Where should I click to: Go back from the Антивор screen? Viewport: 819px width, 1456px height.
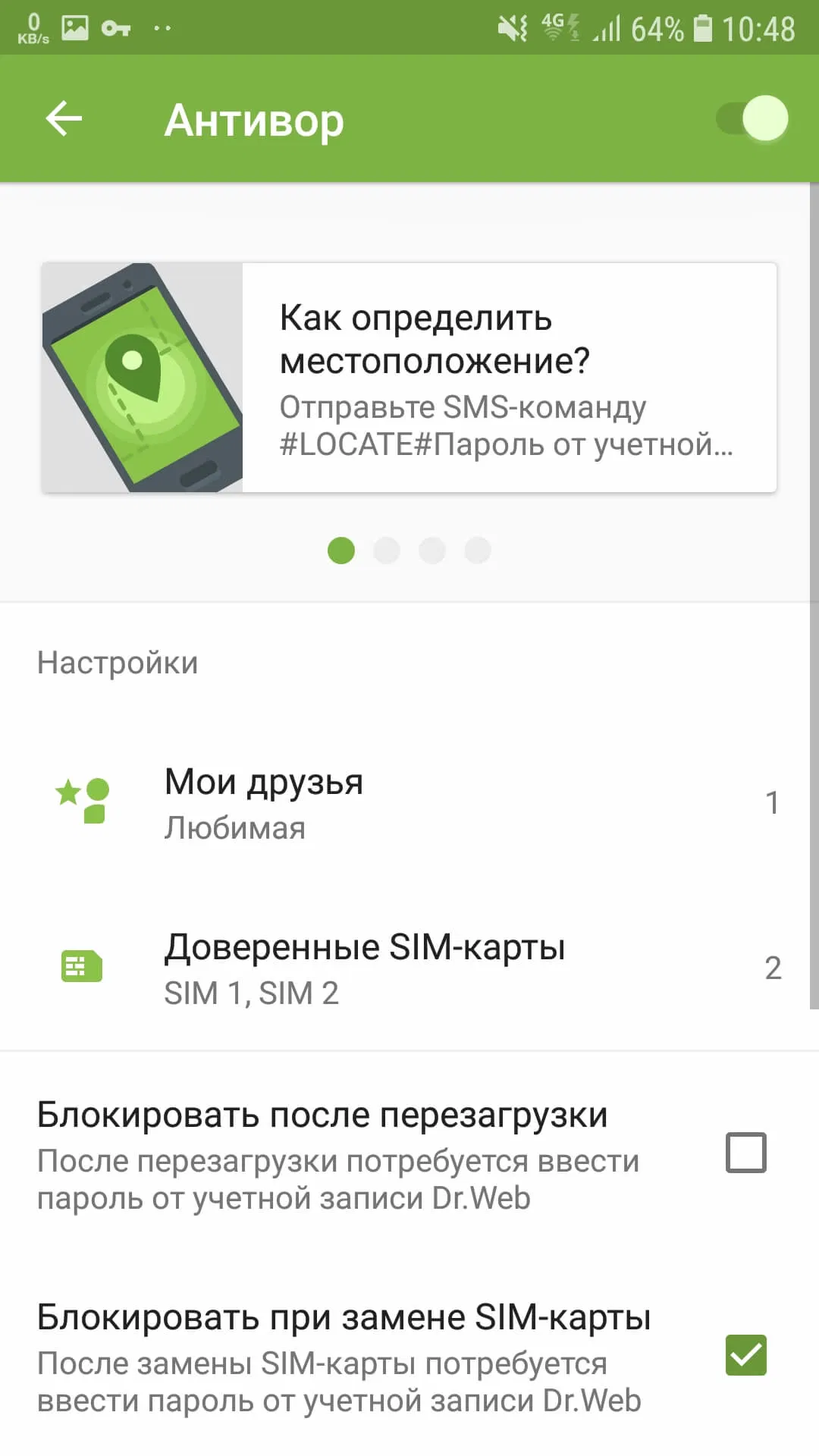(x=64, y=119)
